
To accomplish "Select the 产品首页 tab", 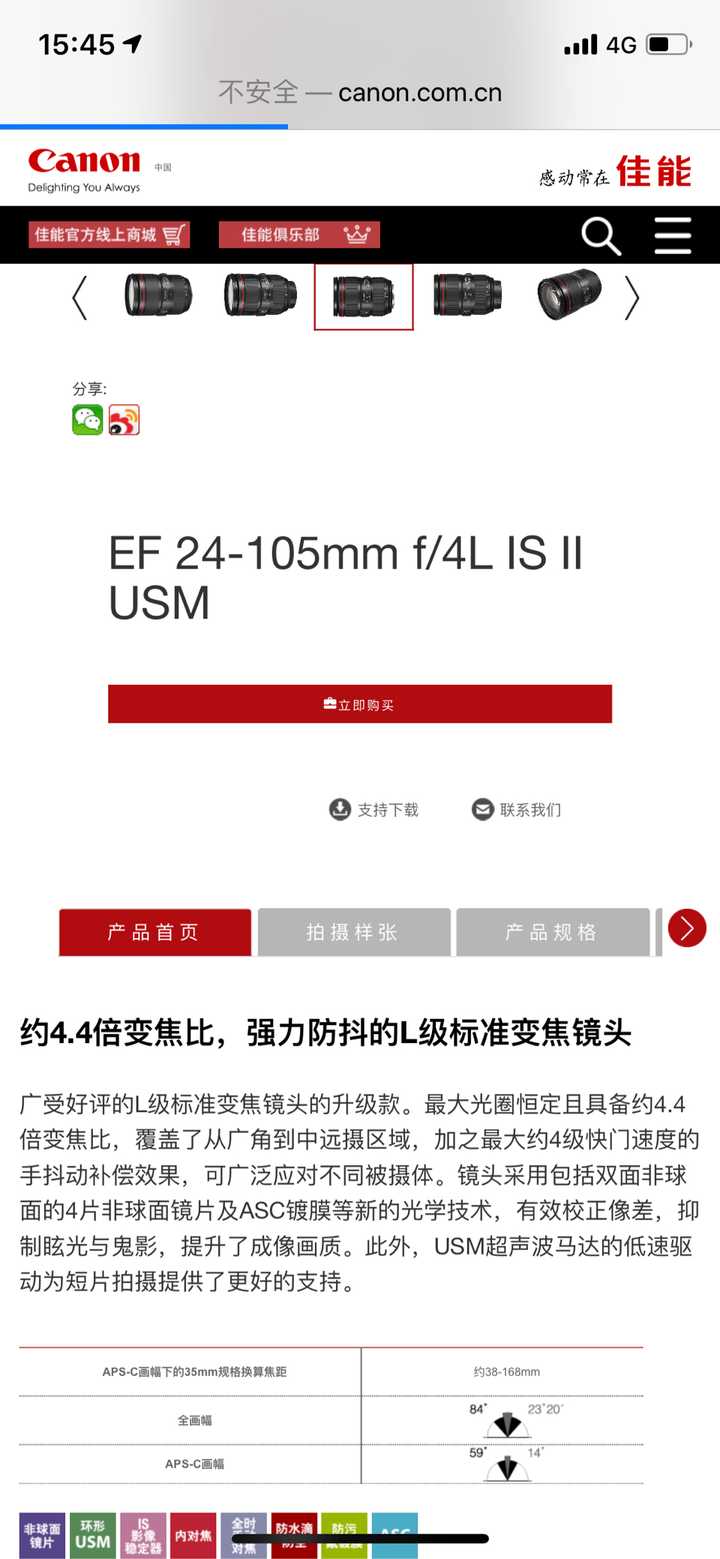I will 155,931.
